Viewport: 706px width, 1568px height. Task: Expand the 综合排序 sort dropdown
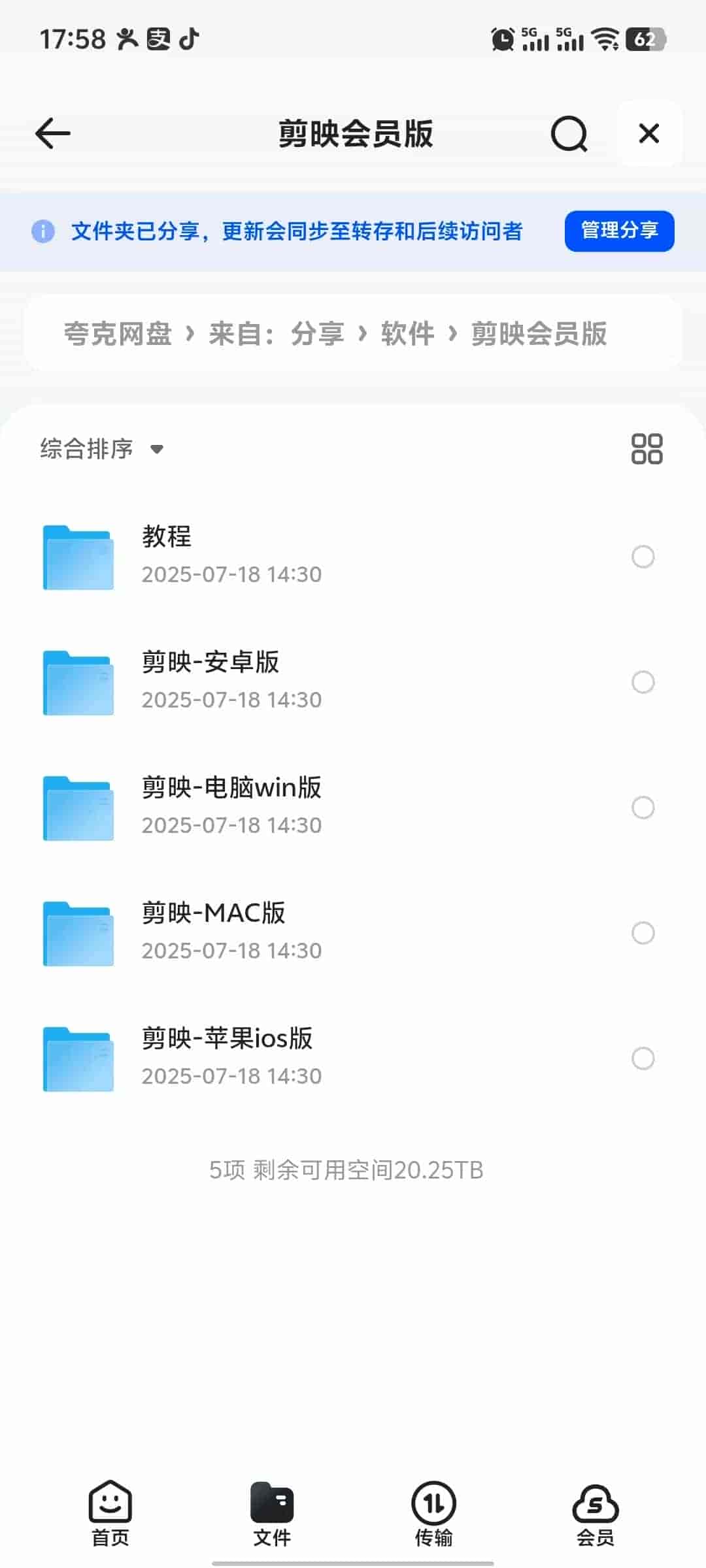point(102,449)
